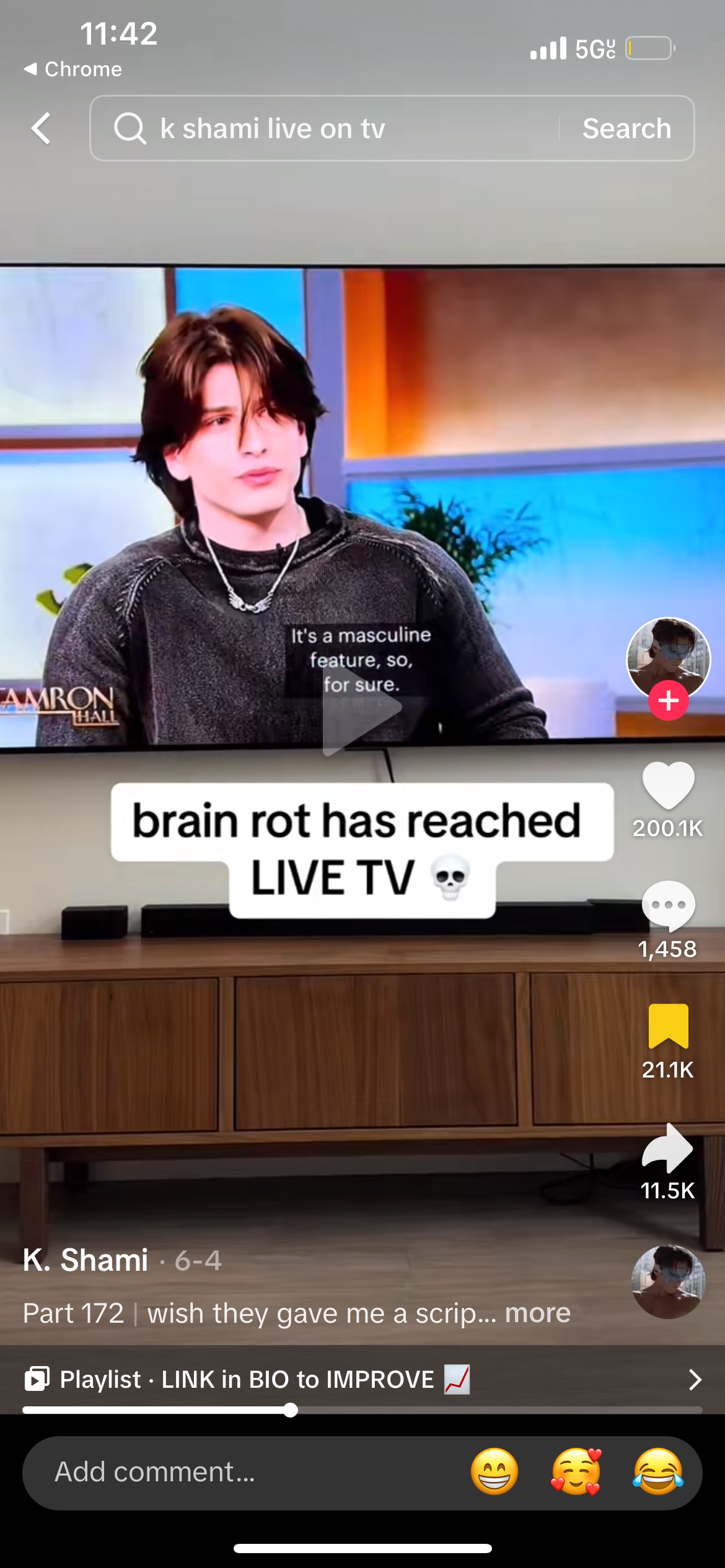725x1568 pixels.
Task: Expand the caption with more
Action: point(537,1313)
